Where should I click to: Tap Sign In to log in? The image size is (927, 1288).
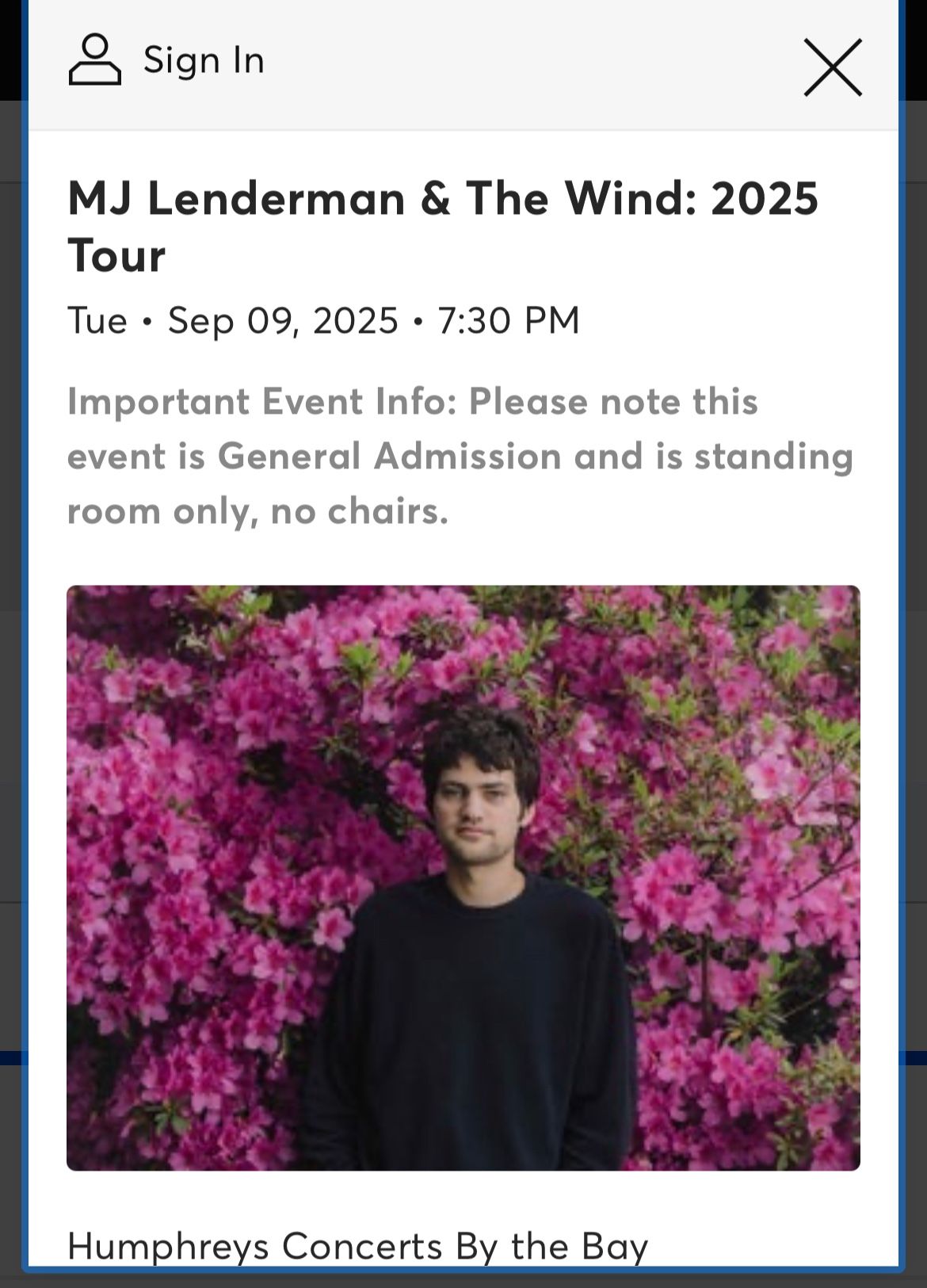coord(168,60)
